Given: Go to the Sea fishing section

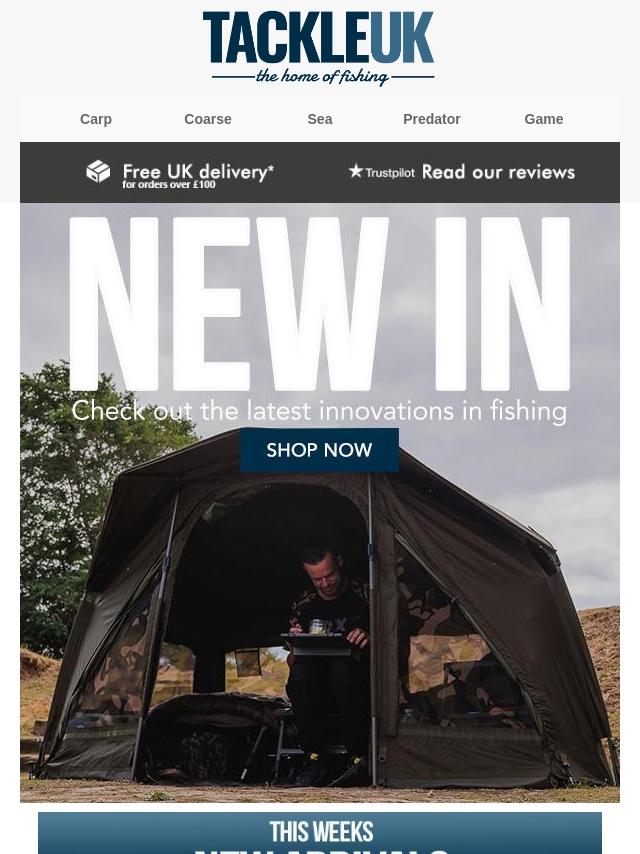Looking at the screenshot, I should 320,119.
